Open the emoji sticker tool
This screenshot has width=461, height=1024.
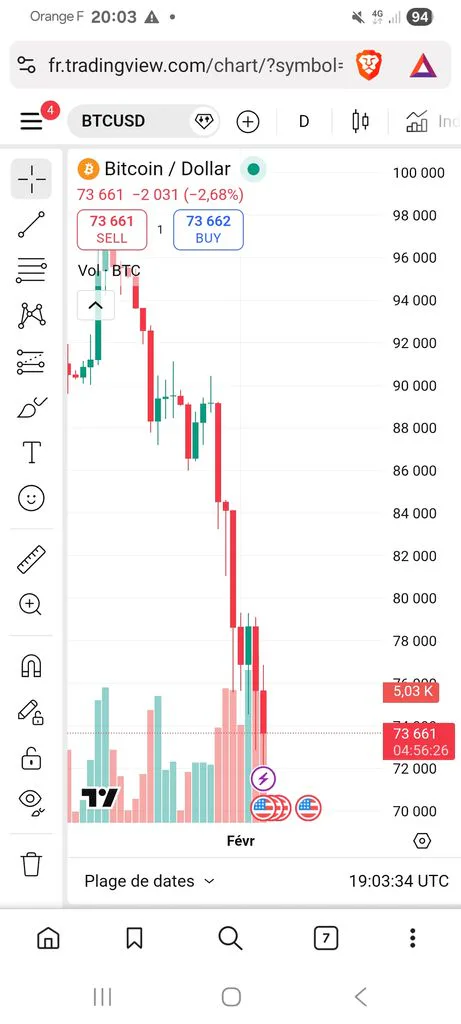click(x=31, y=498)
